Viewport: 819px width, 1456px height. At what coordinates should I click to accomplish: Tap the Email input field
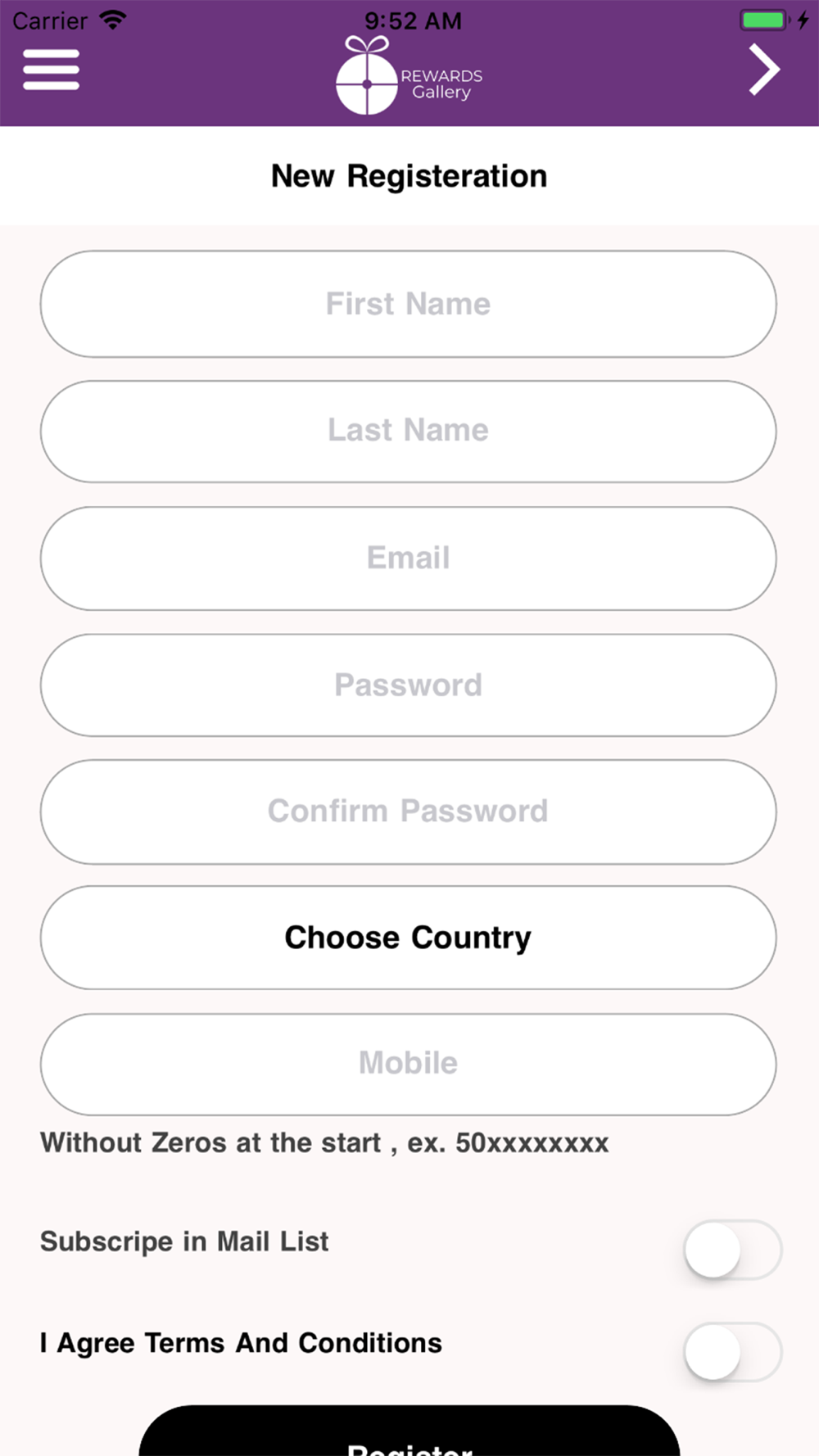point(408,558)
